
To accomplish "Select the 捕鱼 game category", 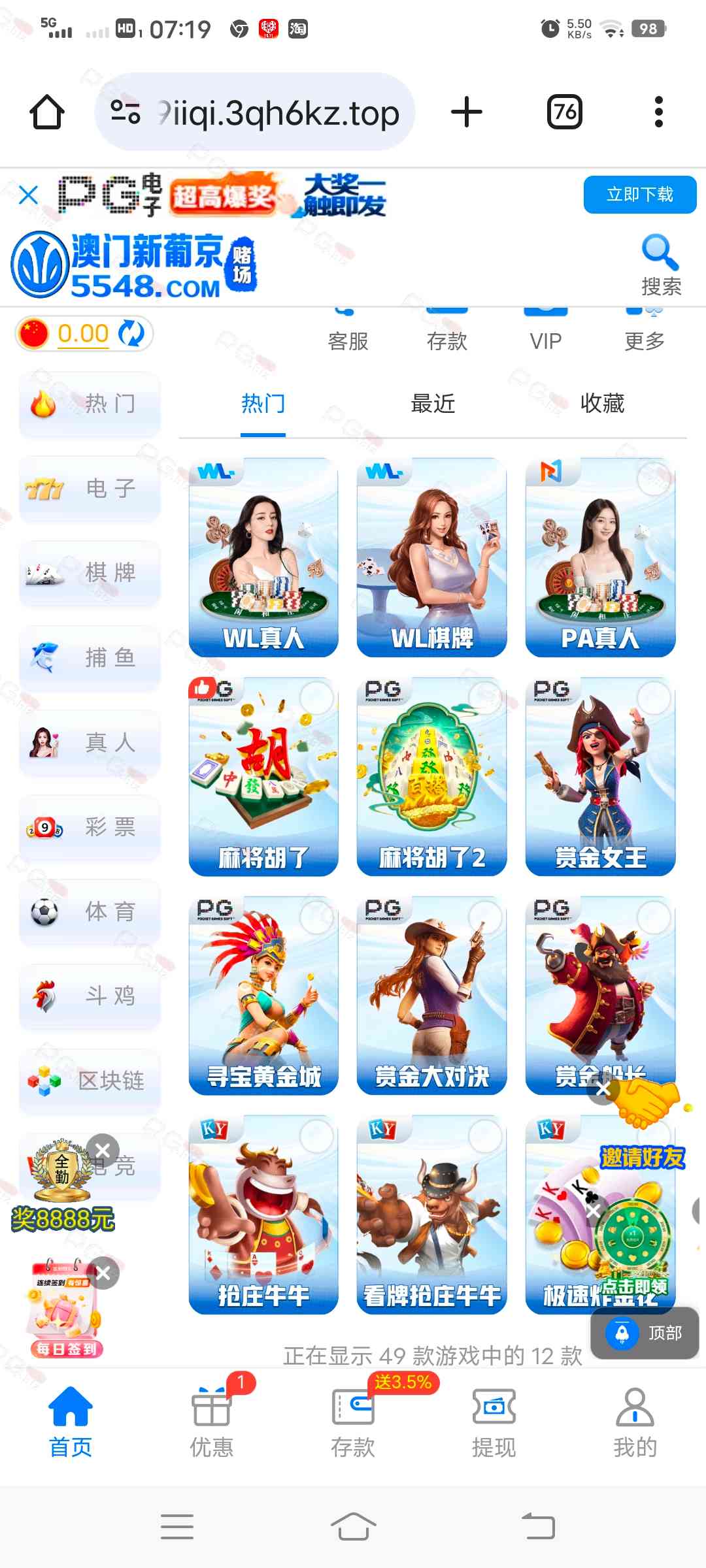I will click(x=90, y=658).
